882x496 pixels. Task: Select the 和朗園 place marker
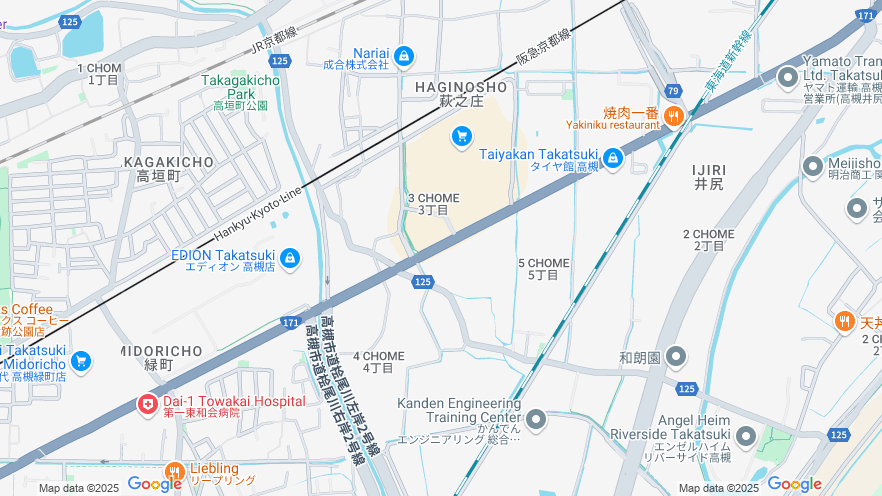coord(676,357)
